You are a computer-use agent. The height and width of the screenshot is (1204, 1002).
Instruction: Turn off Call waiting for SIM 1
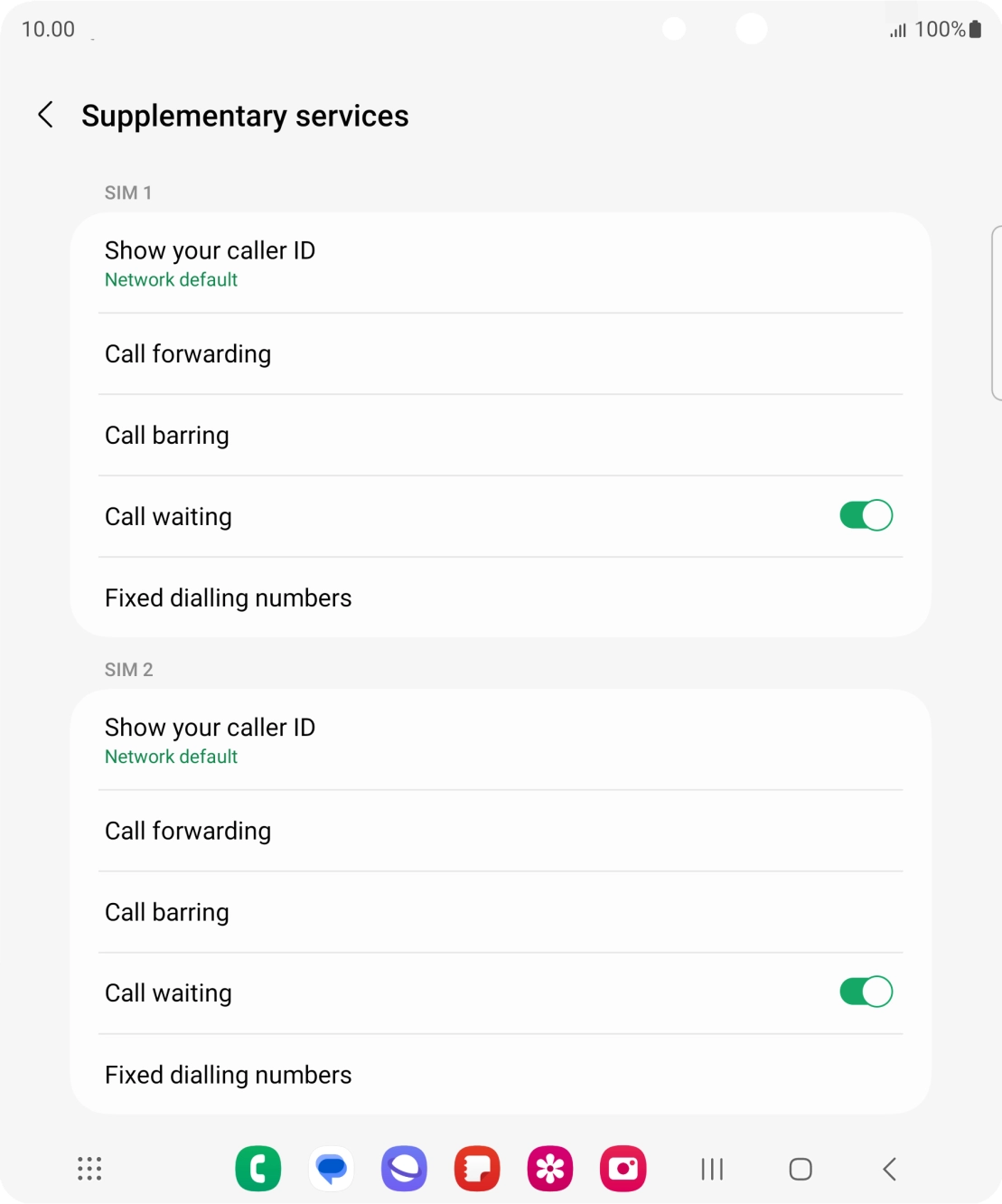pos(865,516)
